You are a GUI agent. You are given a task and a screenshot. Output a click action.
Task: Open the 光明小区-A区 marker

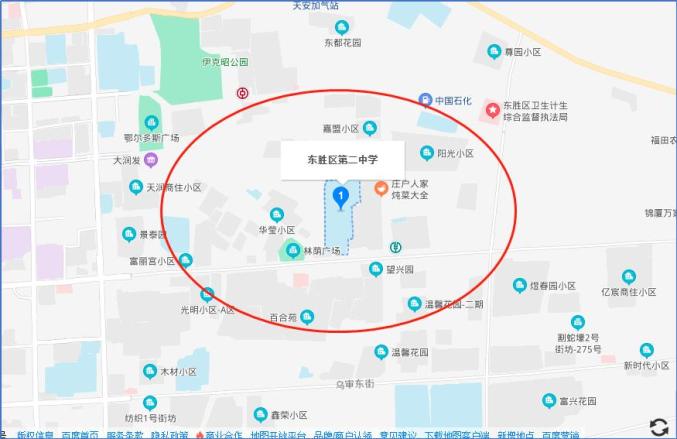coord(207,295)
